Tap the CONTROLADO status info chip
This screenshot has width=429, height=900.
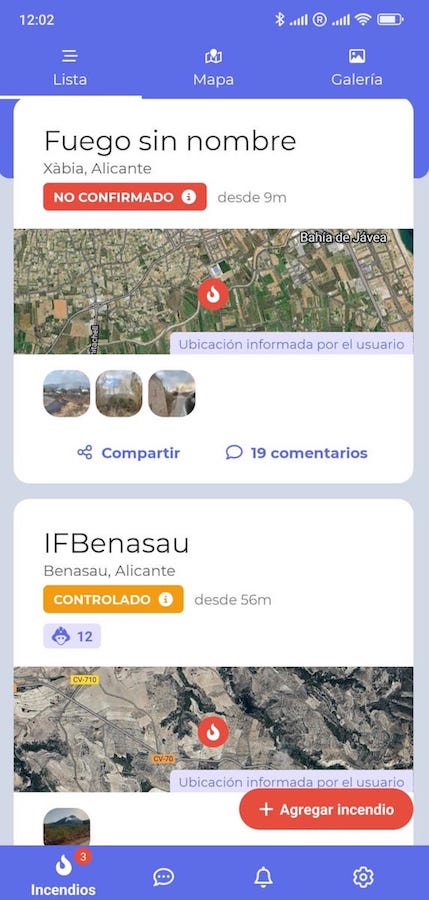[x=113, y=599]
